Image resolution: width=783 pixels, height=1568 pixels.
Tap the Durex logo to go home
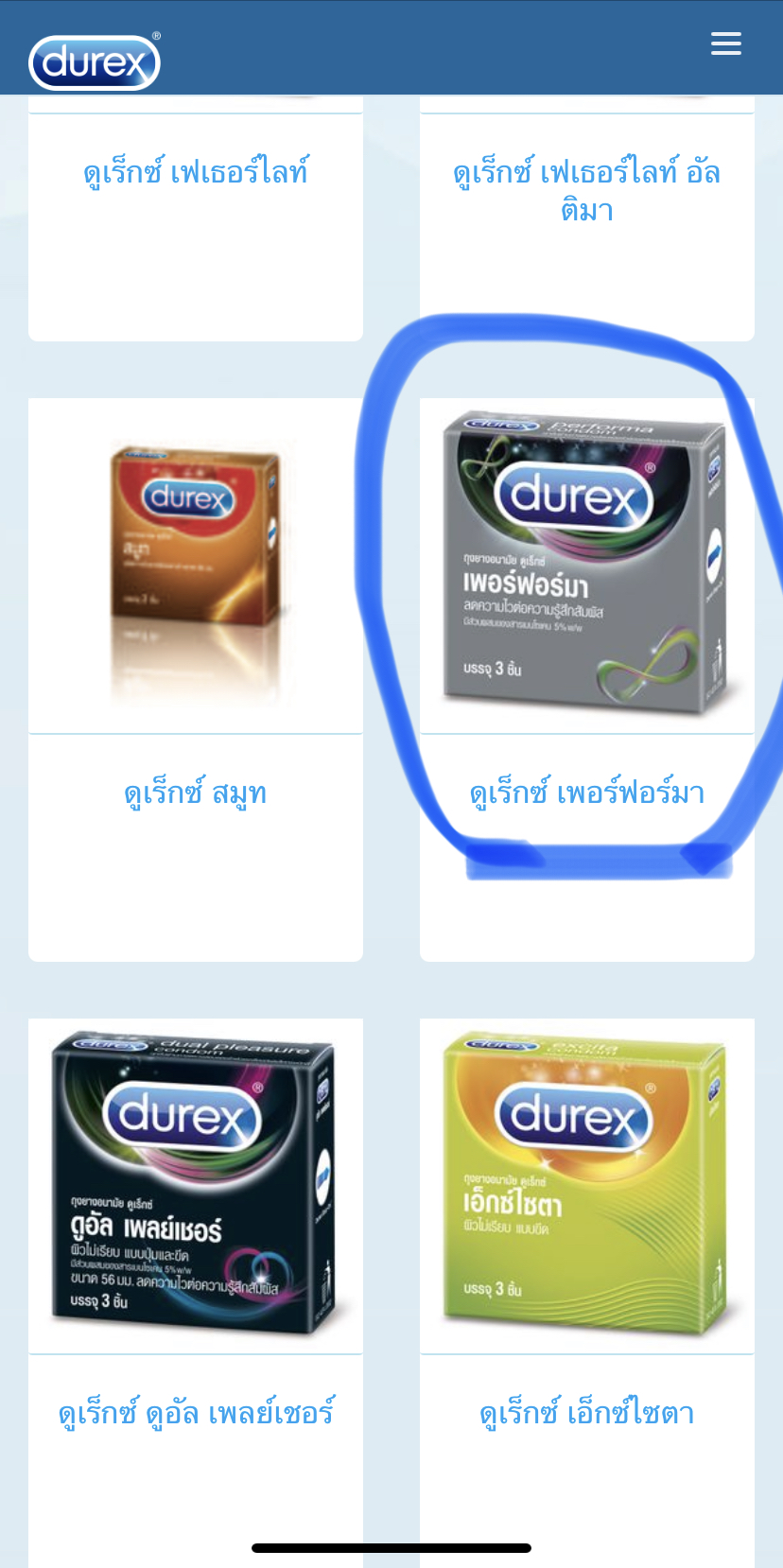tap(95, 62)
